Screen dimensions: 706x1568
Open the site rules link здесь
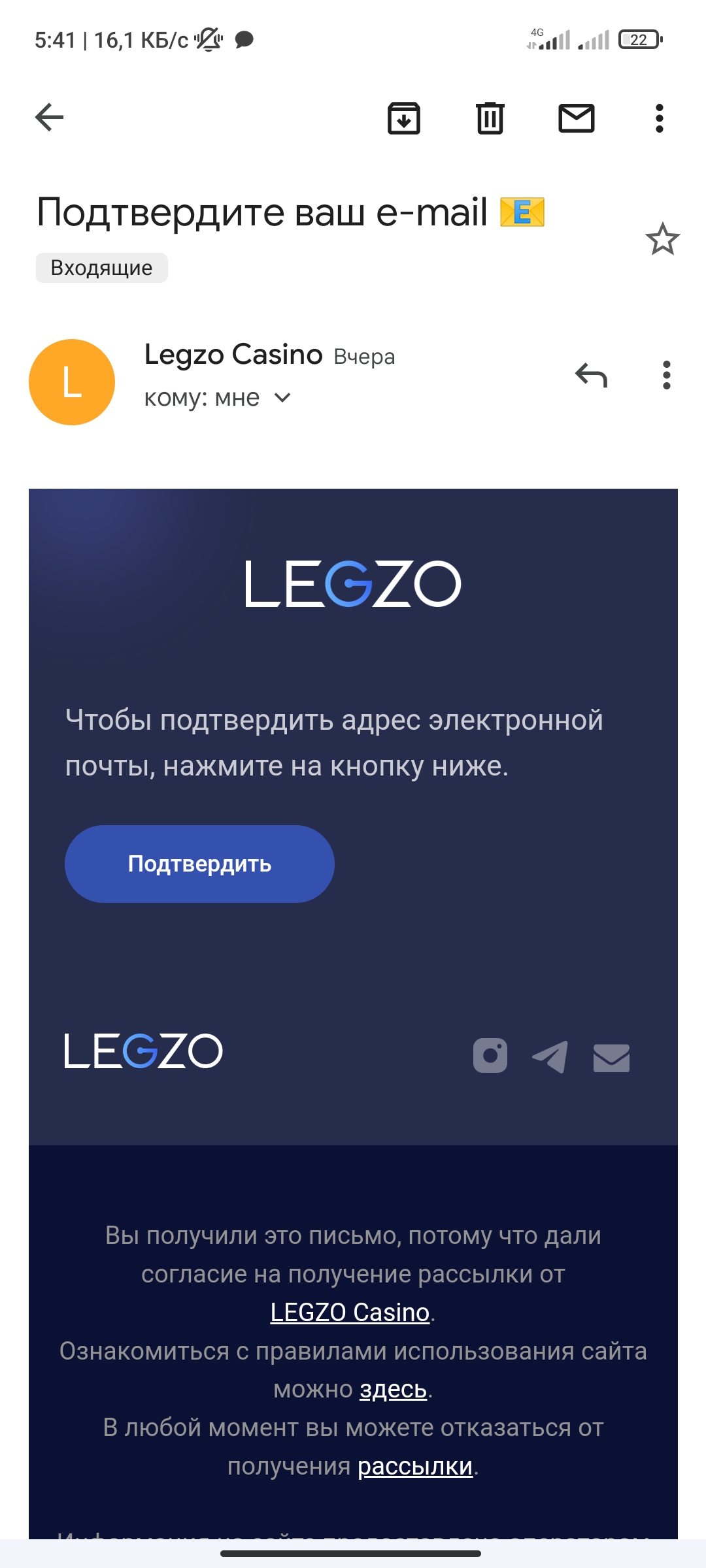coord(394,1389)
